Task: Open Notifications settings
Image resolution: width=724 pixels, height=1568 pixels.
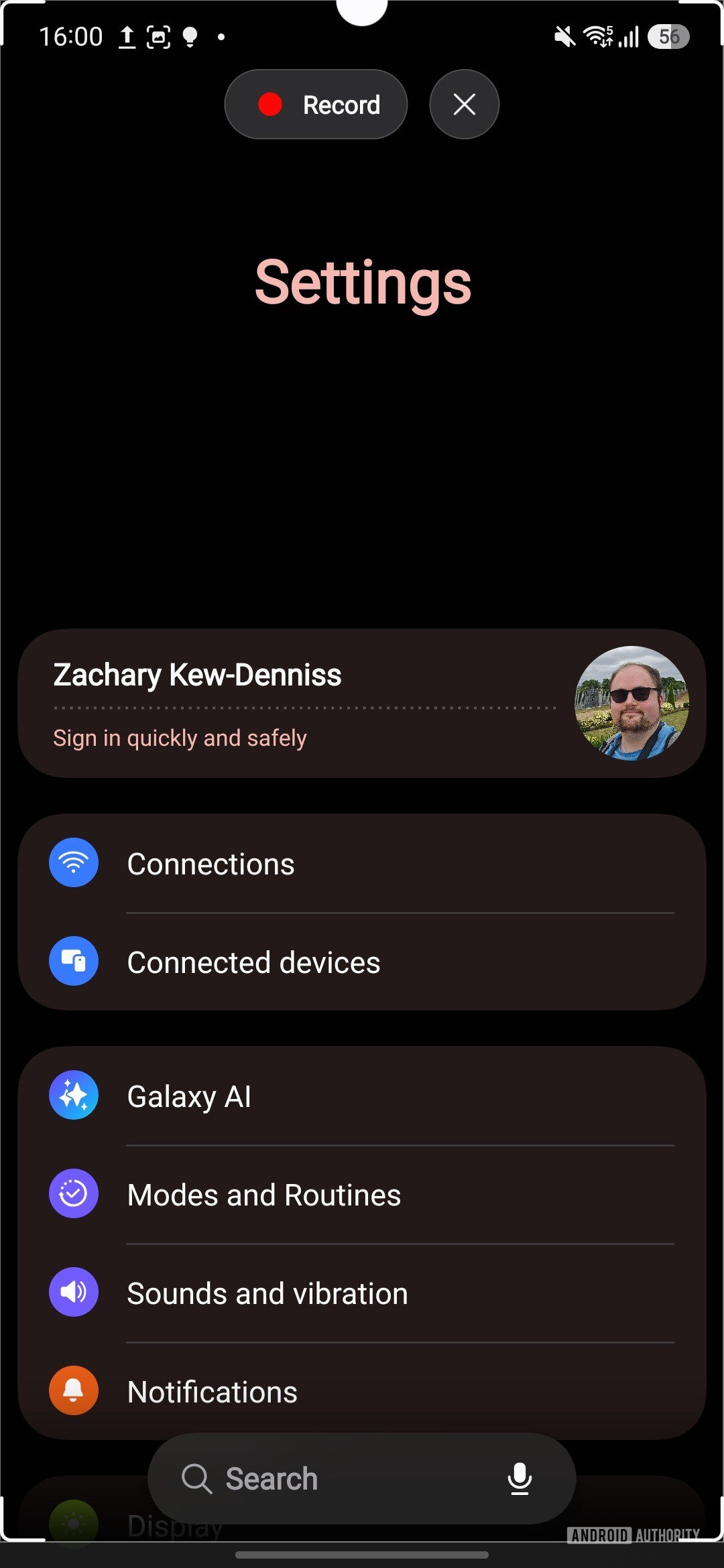Action: 362,1391
